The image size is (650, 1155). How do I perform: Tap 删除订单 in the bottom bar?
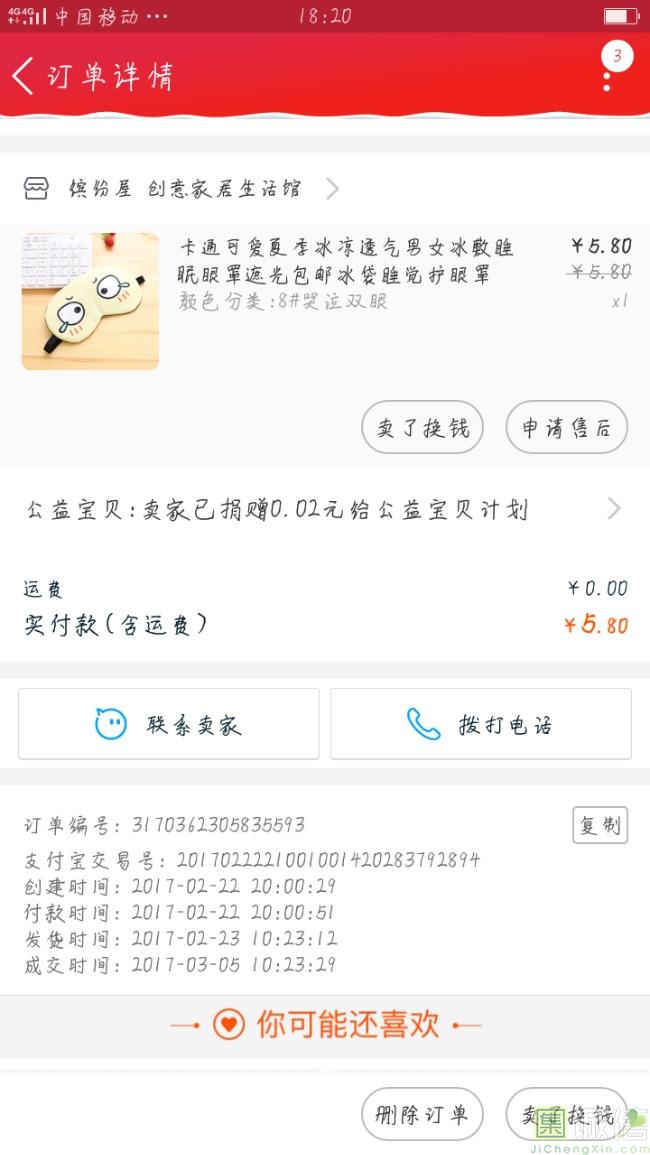pyautogui.click(x=422, y=1114)
